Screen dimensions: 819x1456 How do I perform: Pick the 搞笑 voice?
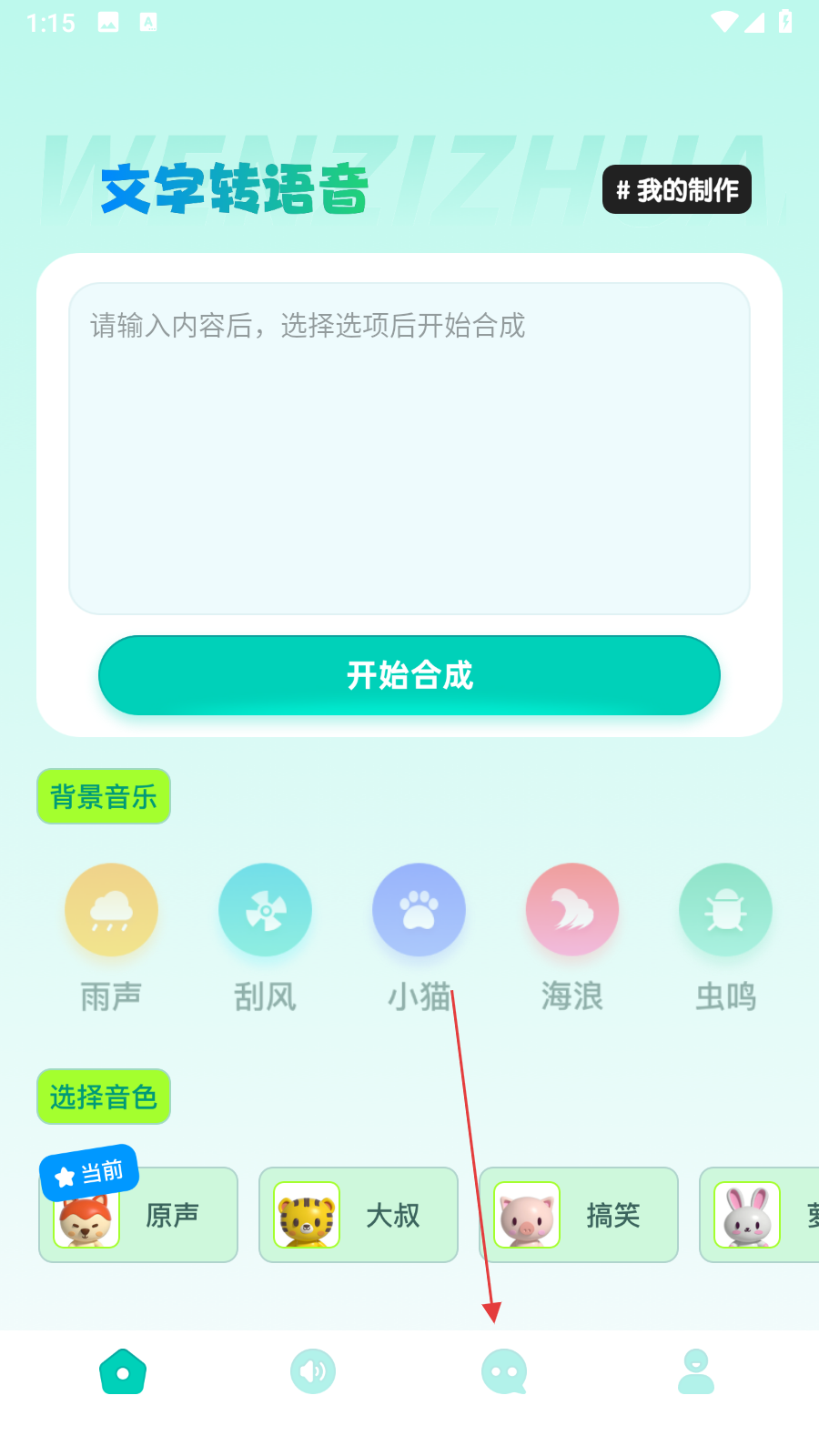tap(579, 1214)
